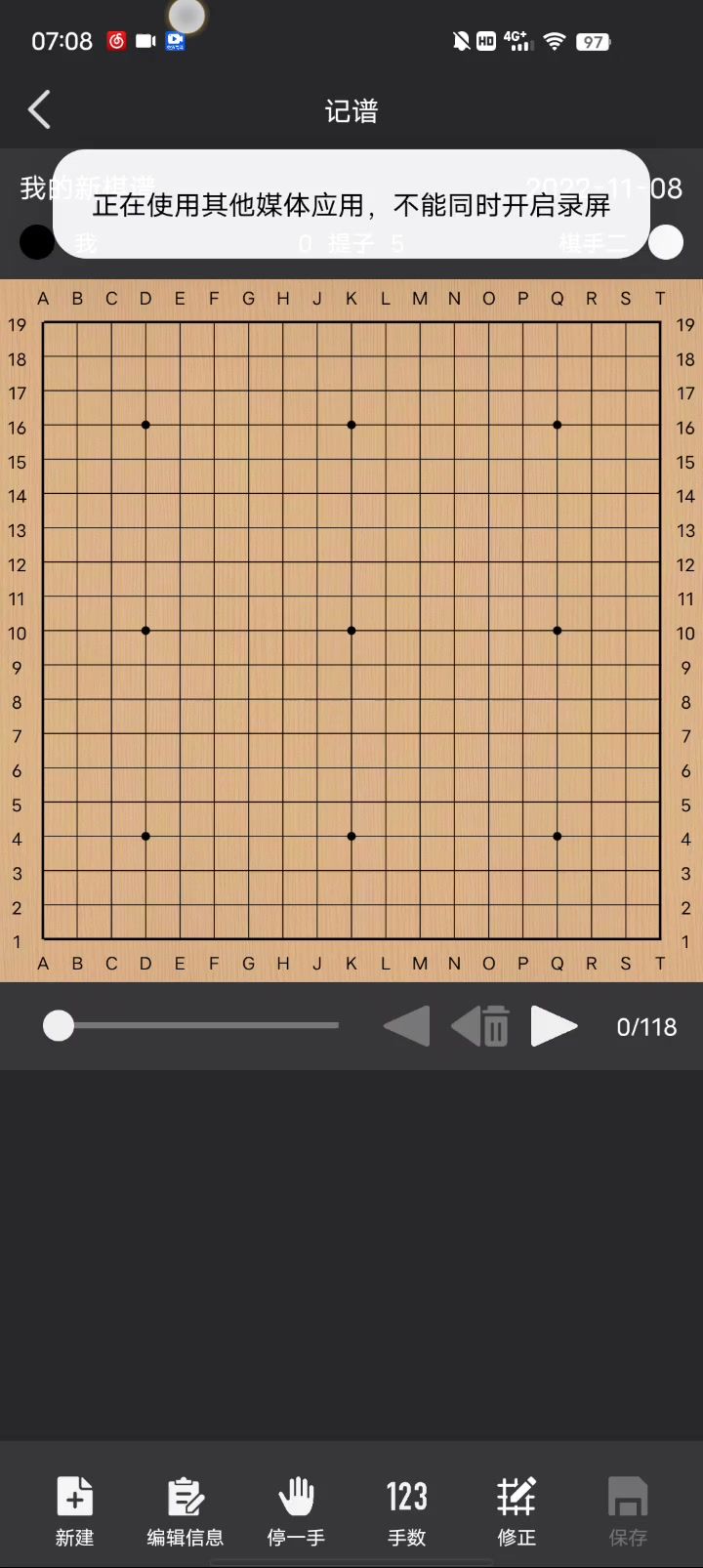Step back to the previous move

point(406,1026)
